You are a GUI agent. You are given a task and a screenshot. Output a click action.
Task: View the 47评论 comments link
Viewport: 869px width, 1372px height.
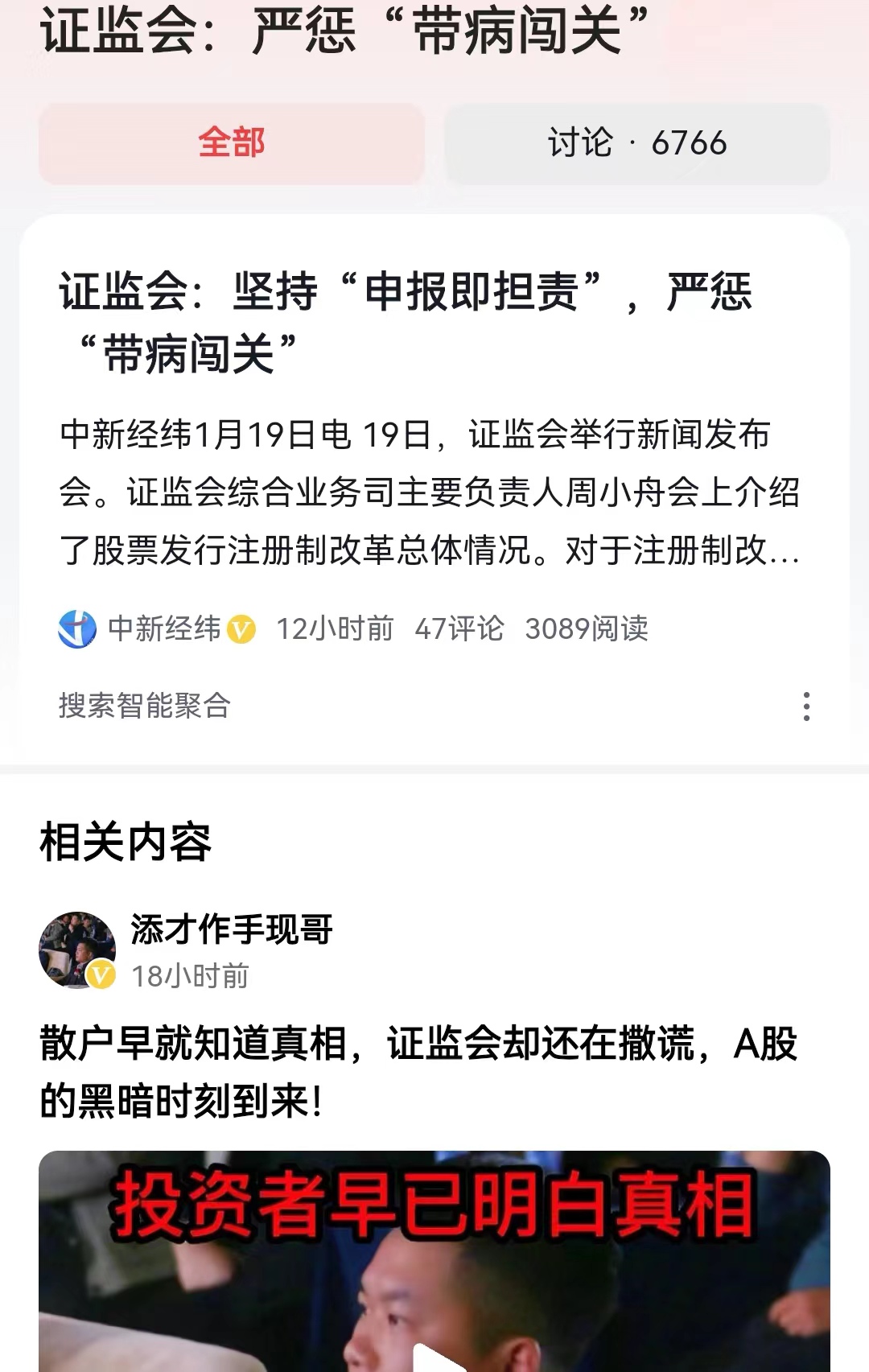coord(459,632)
